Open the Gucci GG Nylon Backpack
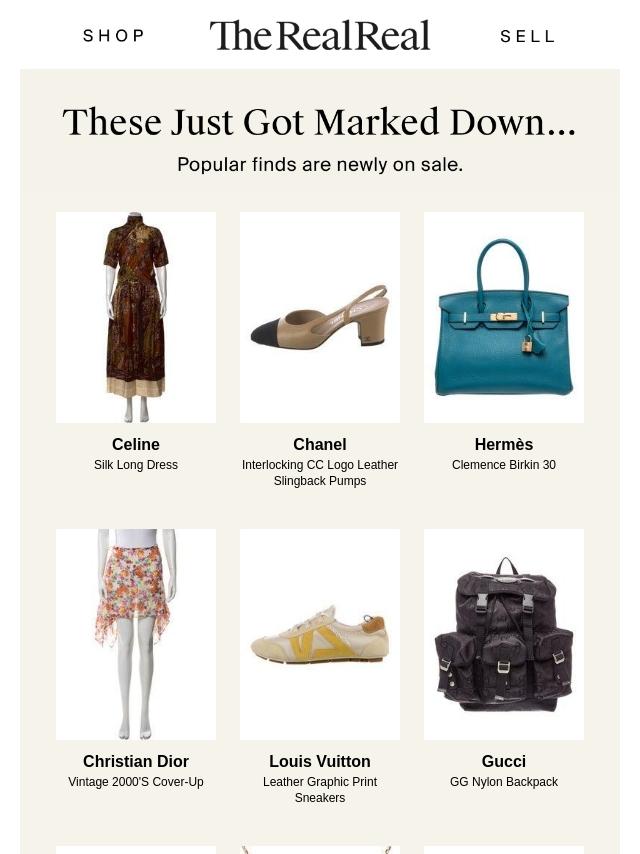This screenshot has width=640, height=854. 504,634
